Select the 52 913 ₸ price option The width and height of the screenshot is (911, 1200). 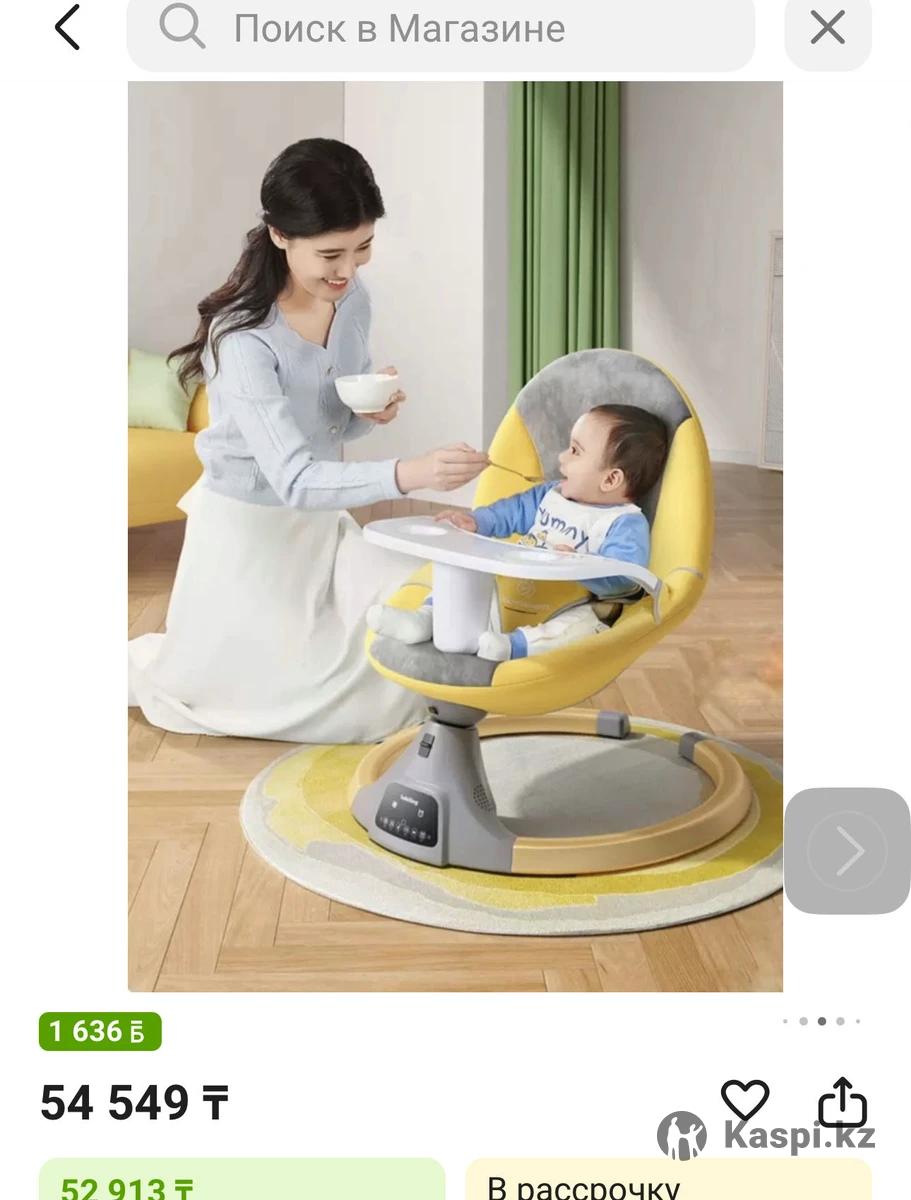(x=241, y=1182)
